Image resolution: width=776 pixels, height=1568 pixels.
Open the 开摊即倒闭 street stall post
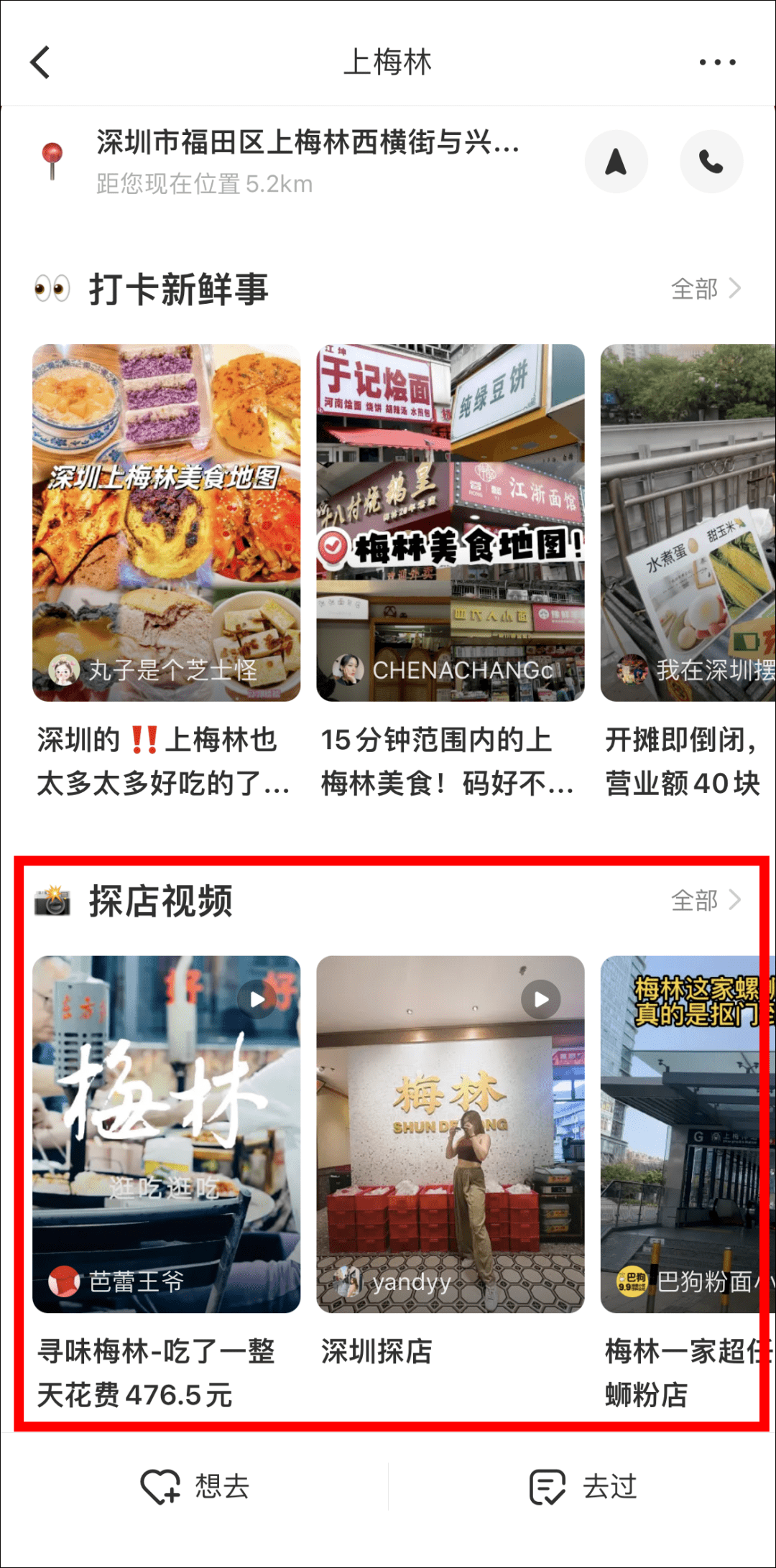pyautogui.click(x=686, y=523)
